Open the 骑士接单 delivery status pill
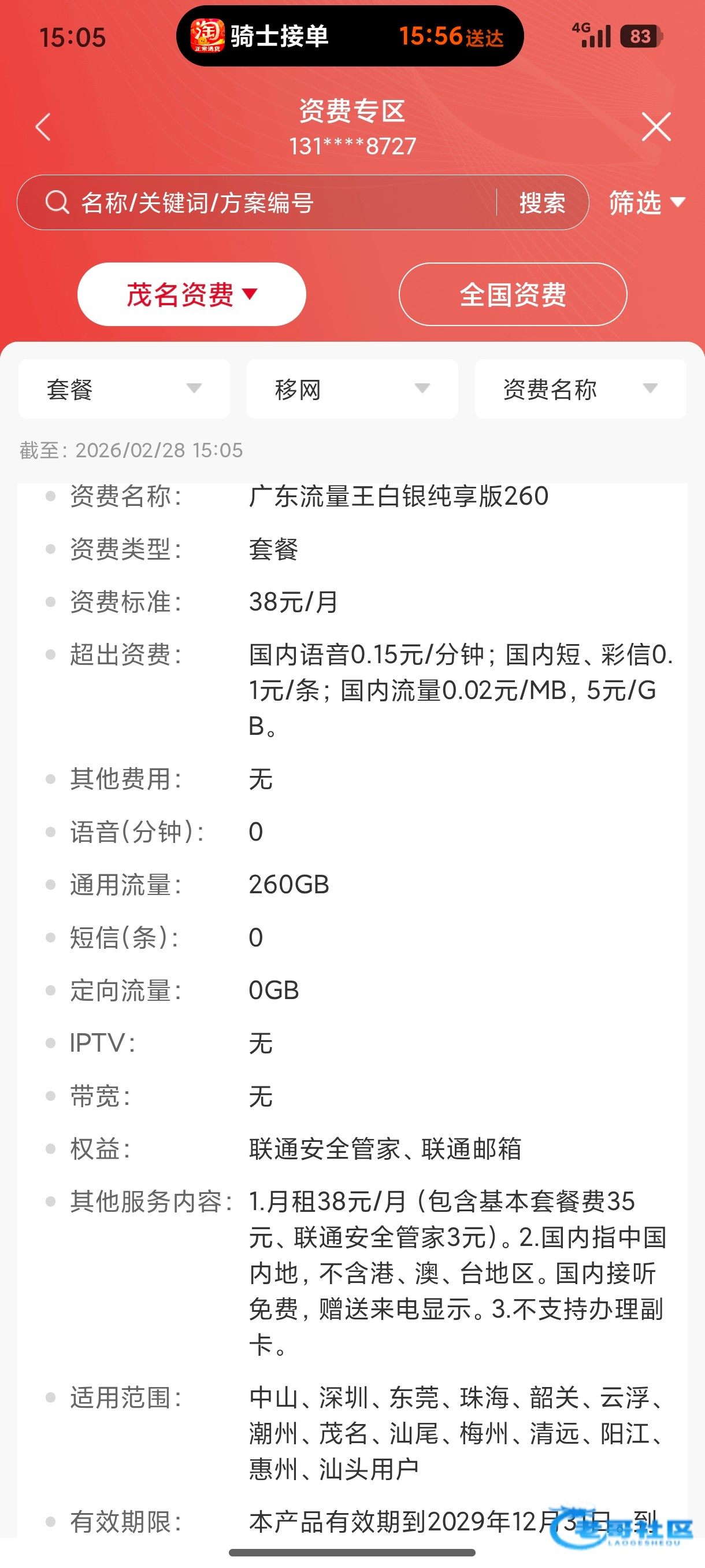This screenshot has height=1568, width=705. [x=350, y=36]
